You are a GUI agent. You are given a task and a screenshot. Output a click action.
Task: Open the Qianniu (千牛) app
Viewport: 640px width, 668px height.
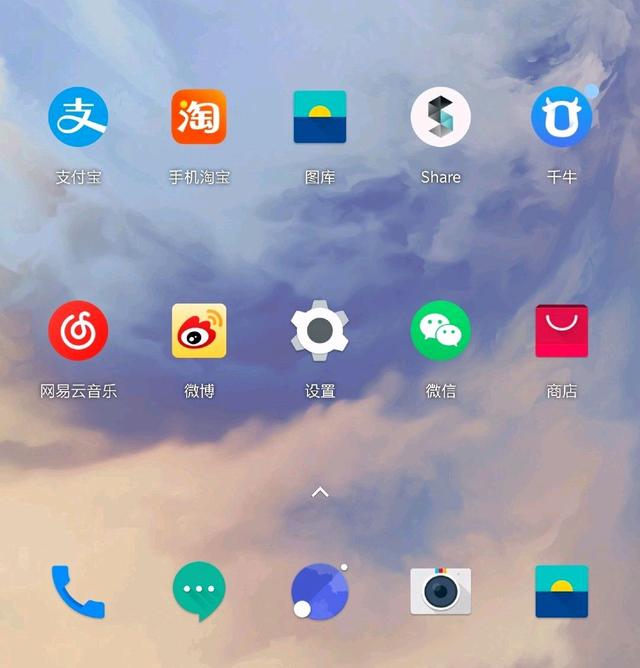[x=561, y=118]
